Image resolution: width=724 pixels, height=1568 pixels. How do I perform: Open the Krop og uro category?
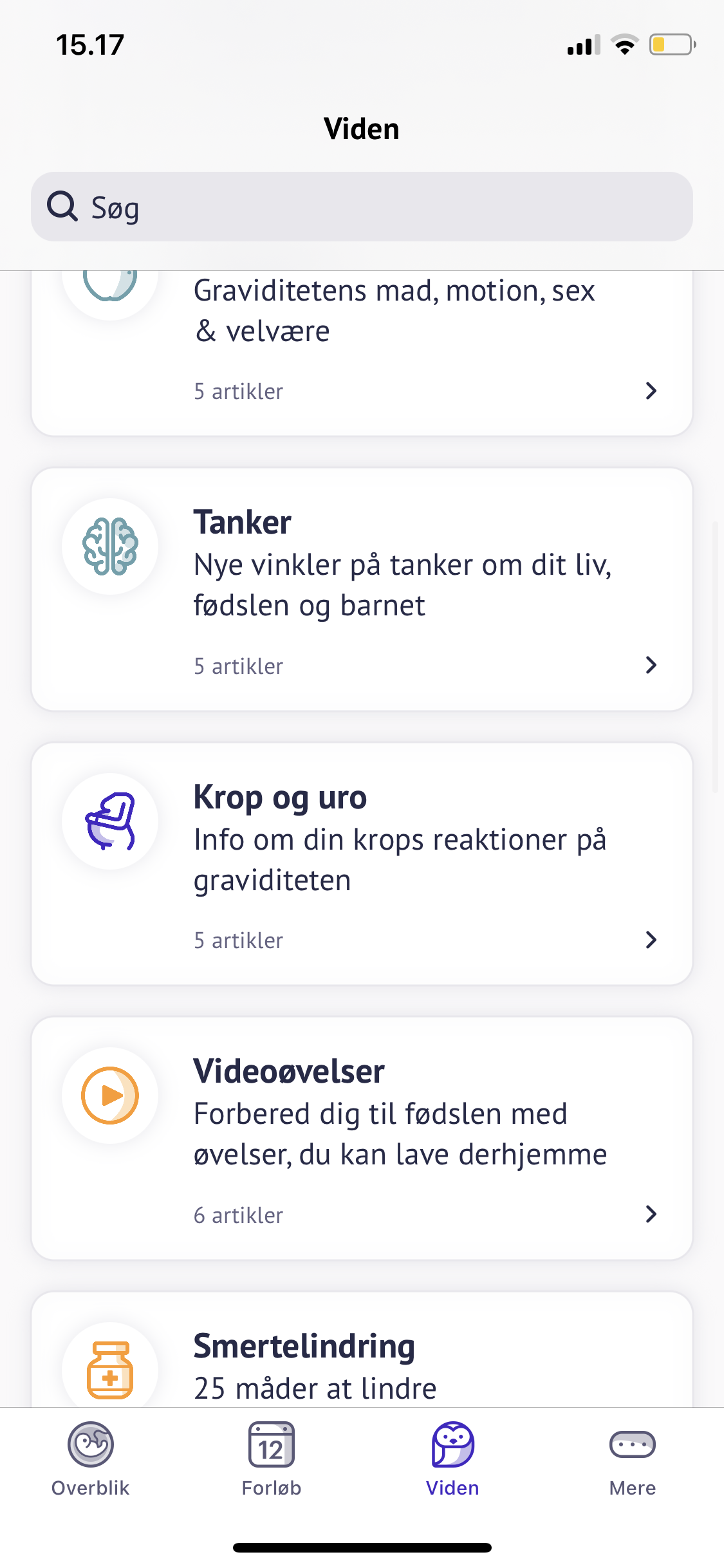point(362,864)
